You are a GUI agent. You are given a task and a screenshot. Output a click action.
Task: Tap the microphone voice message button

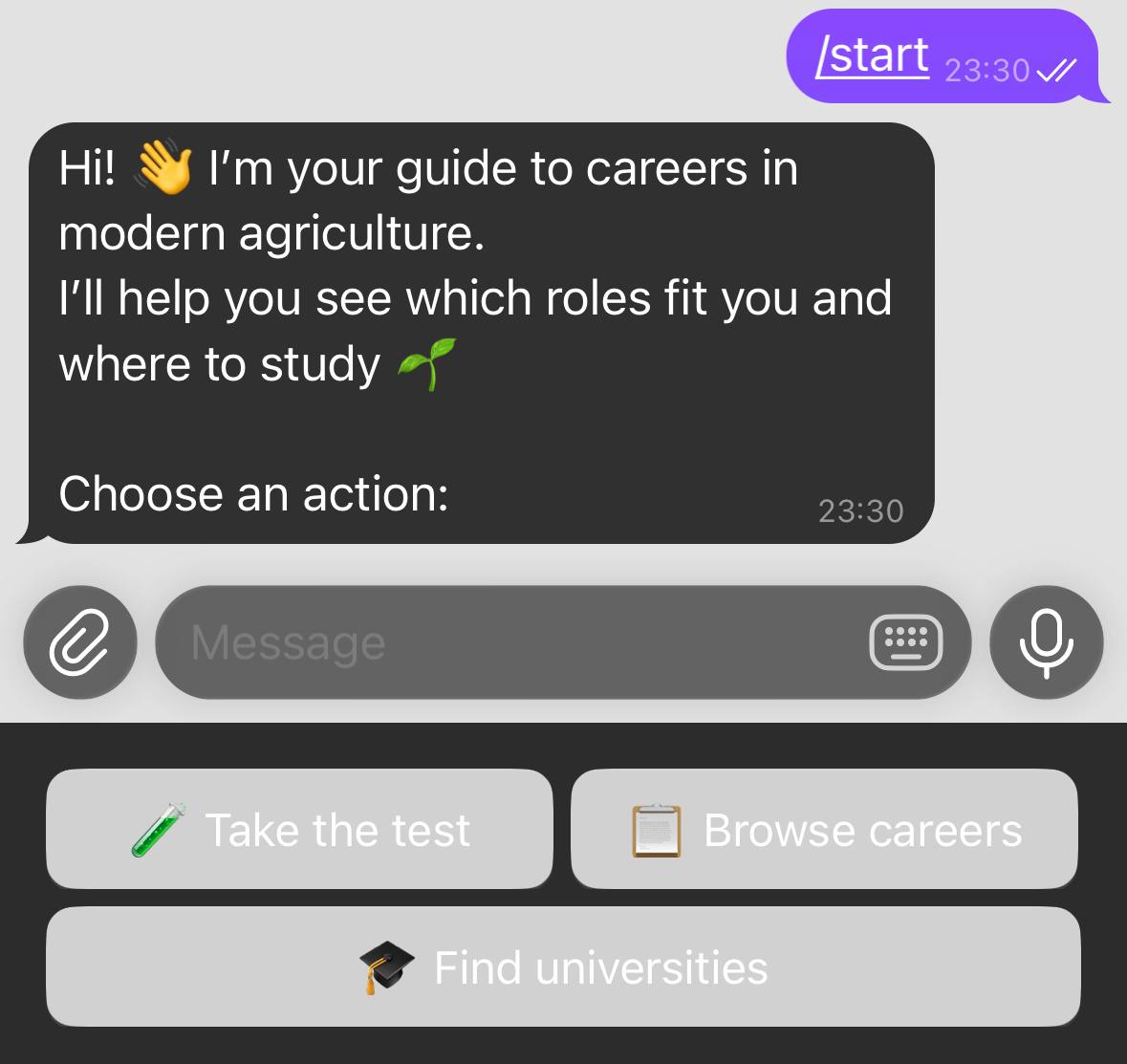[1046, 642]
